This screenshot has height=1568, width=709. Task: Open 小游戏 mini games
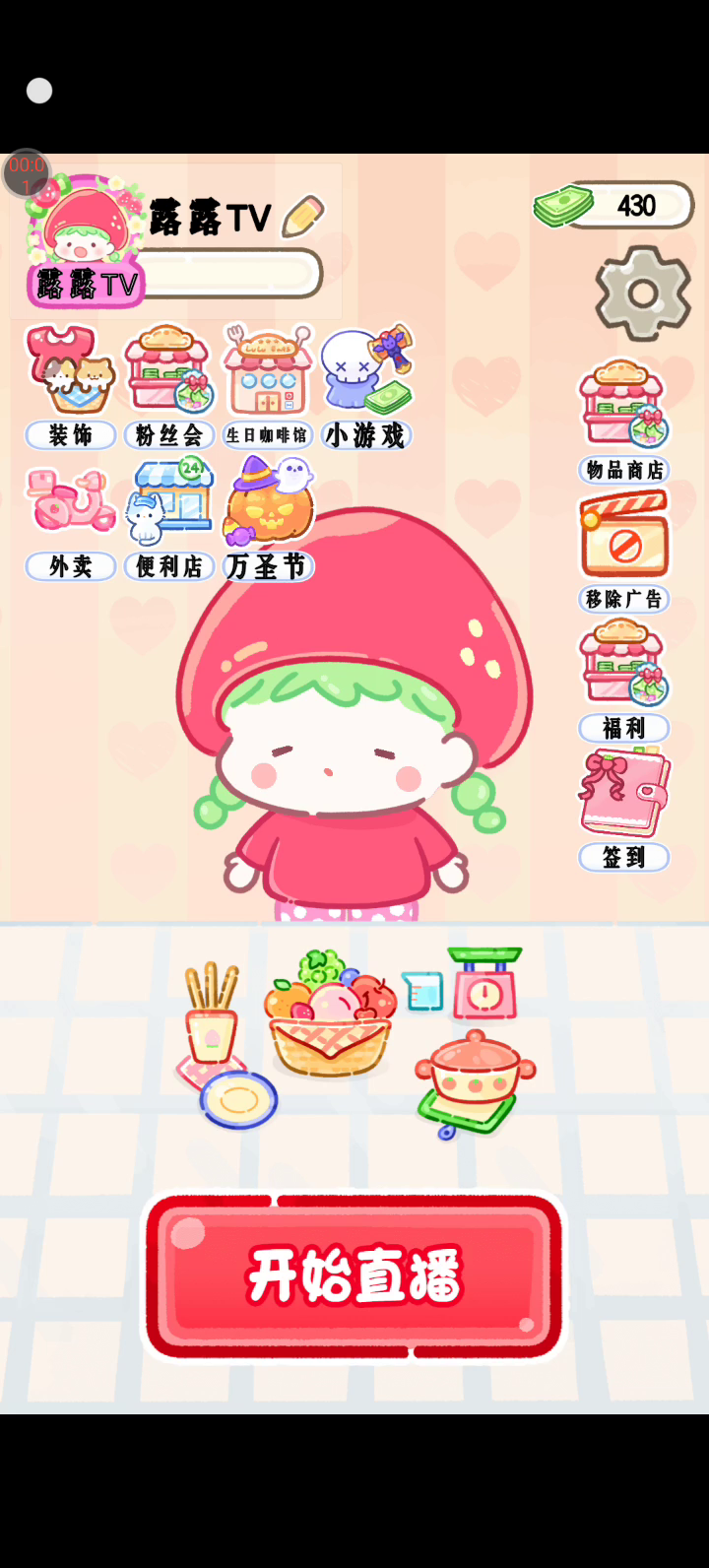pos(365,384)
